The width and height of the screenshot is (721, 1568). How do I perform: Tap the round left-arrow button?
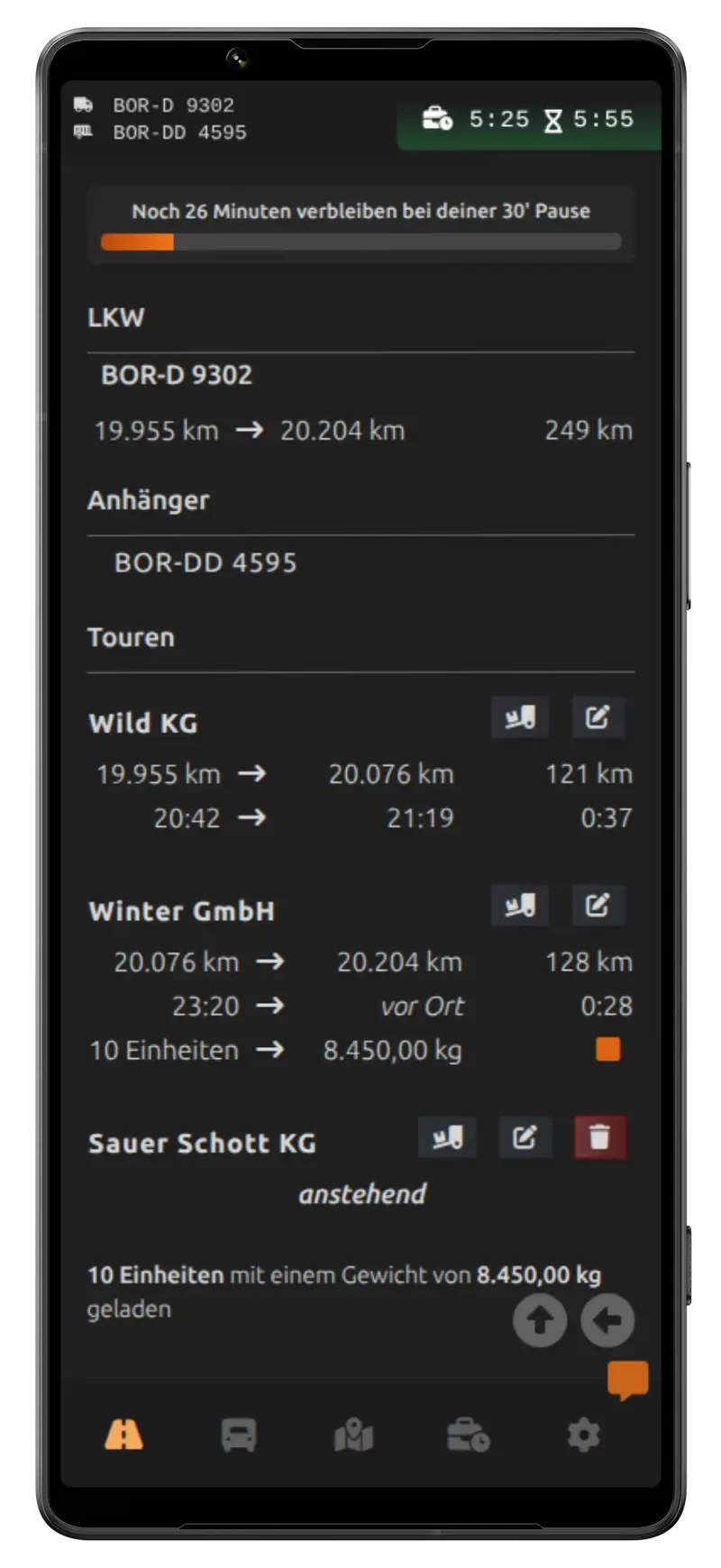pyautogui.click(x=607, y=1320)
